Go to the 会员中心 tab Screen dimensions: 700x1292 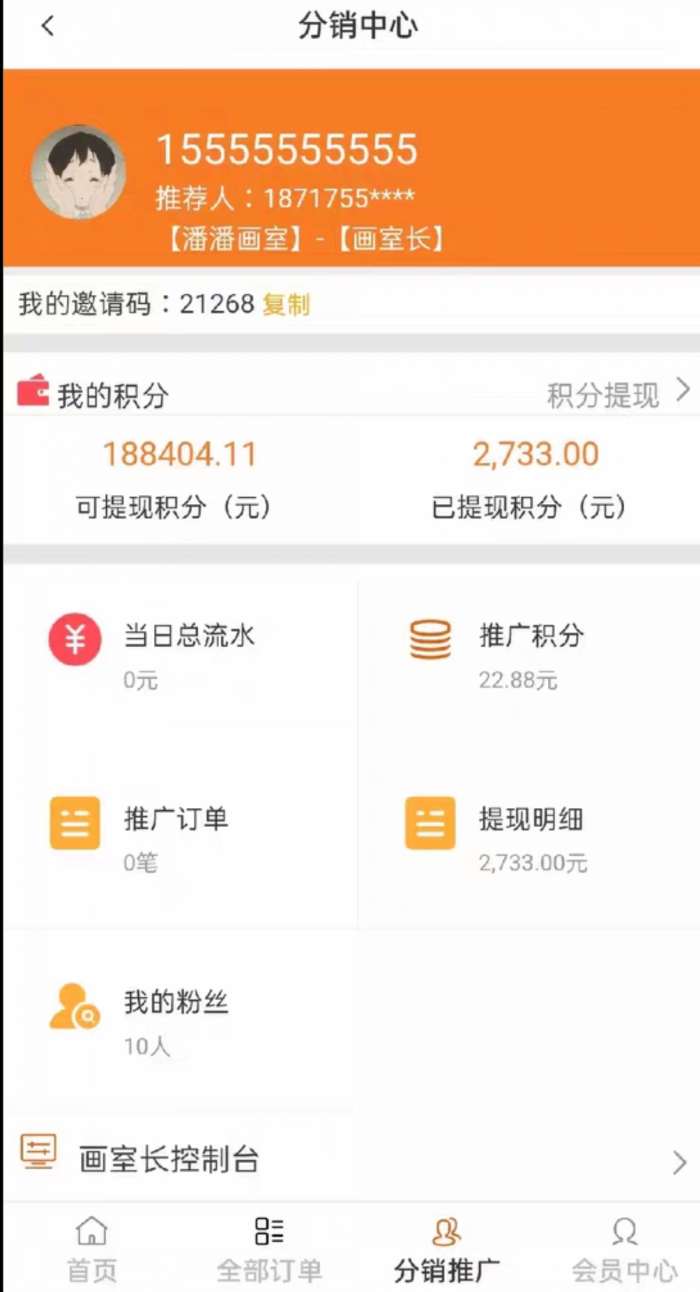pos(624,1248)
